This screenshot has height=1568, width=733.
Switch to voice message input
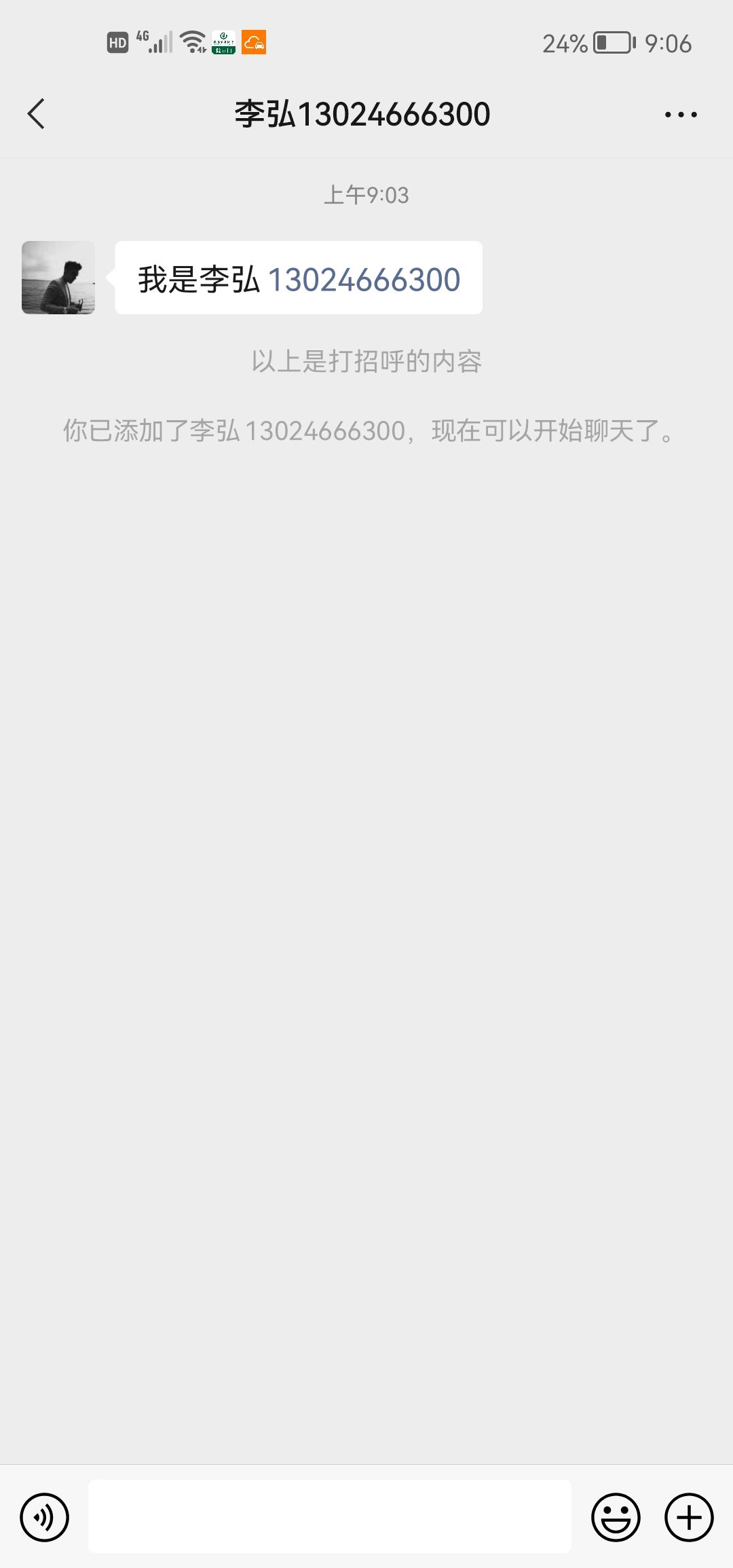click(45, 1517)
